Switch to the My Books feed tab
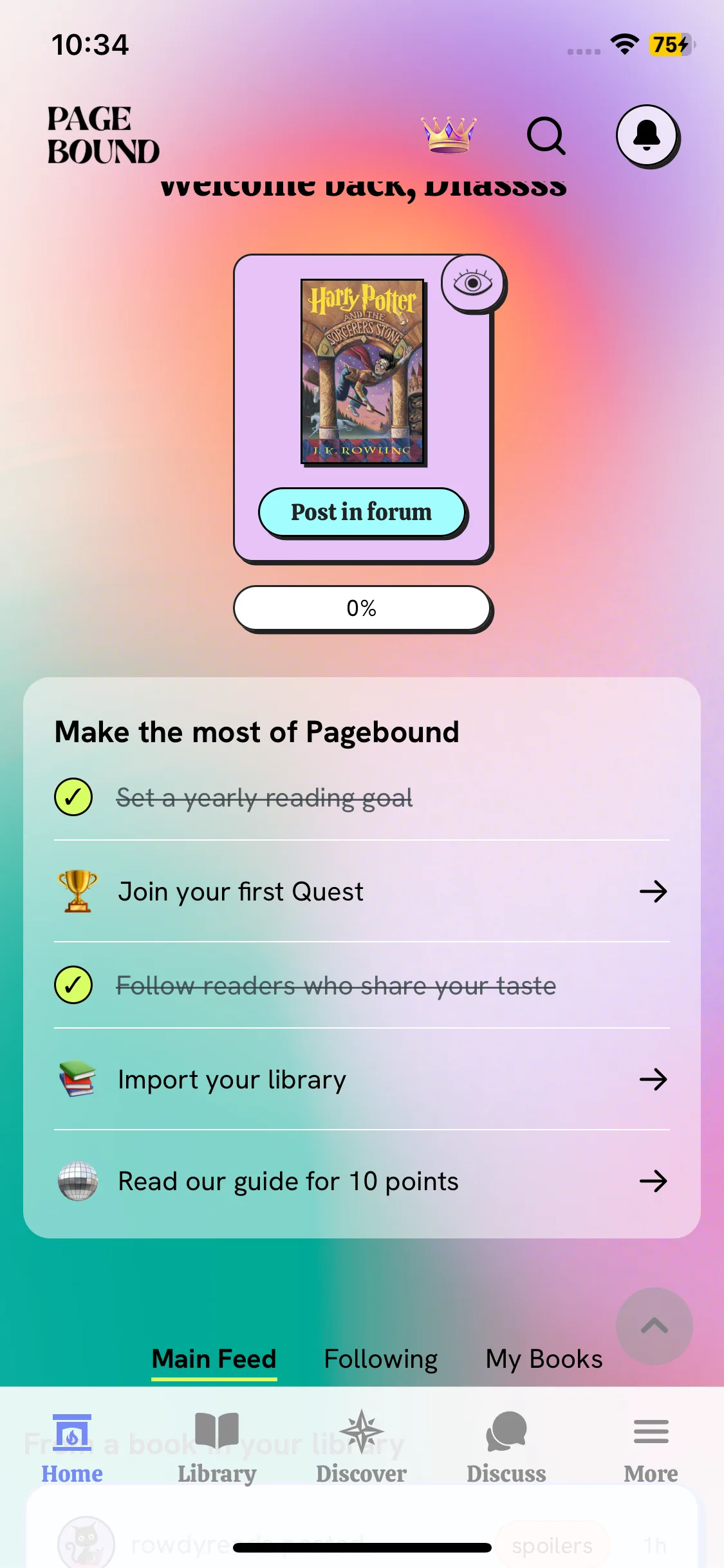 point(544,1359)
